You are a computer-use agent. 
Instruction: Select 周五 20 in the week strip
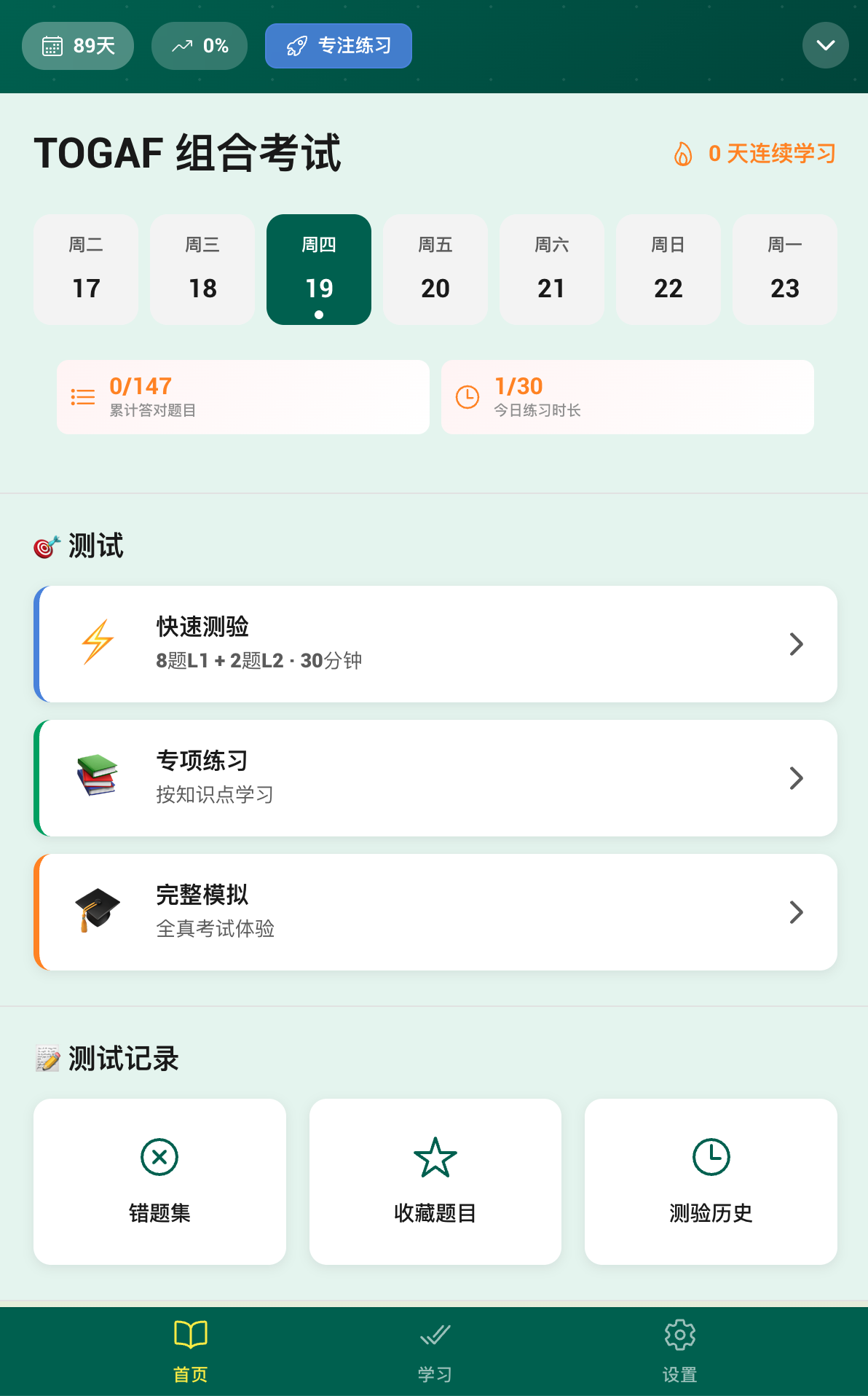435,269
